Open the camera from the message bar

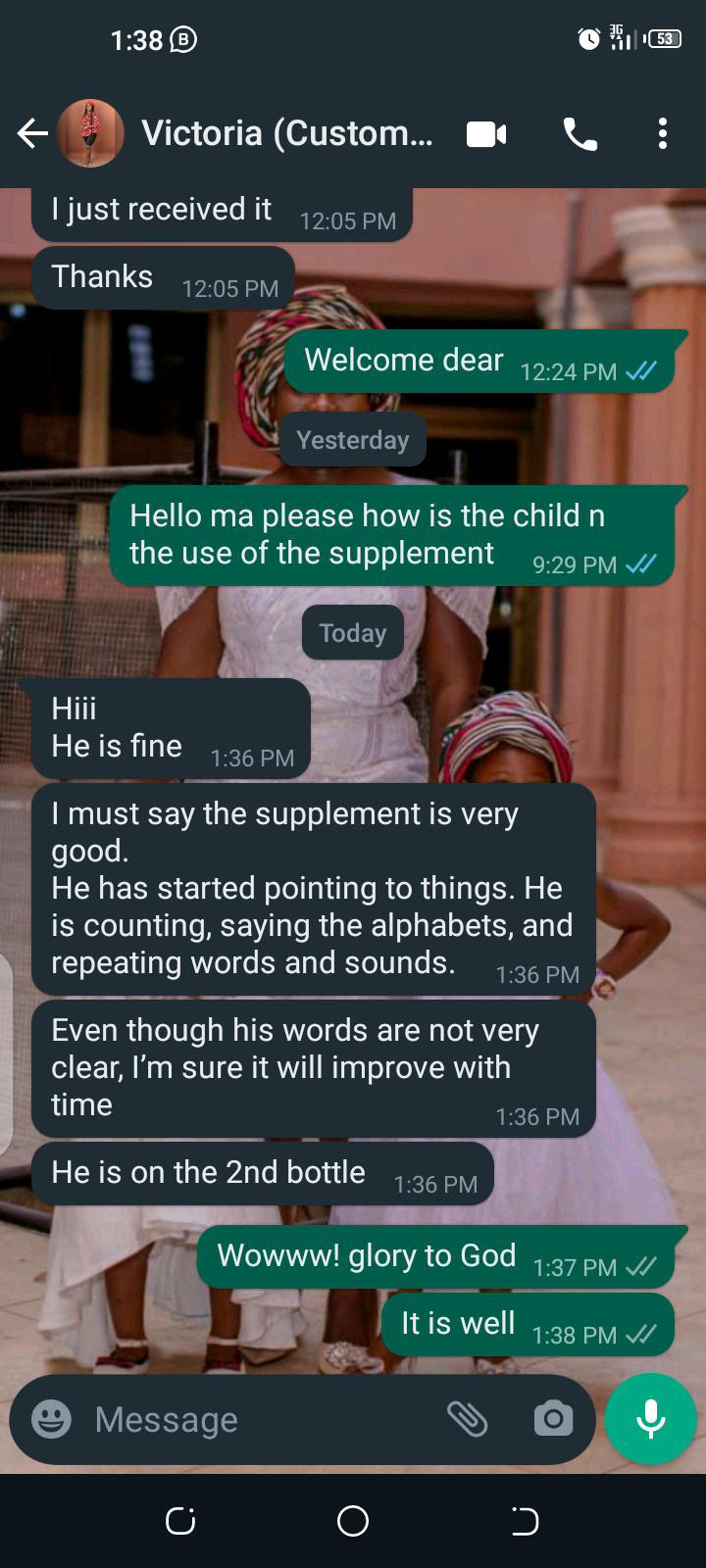(553, 1418)
